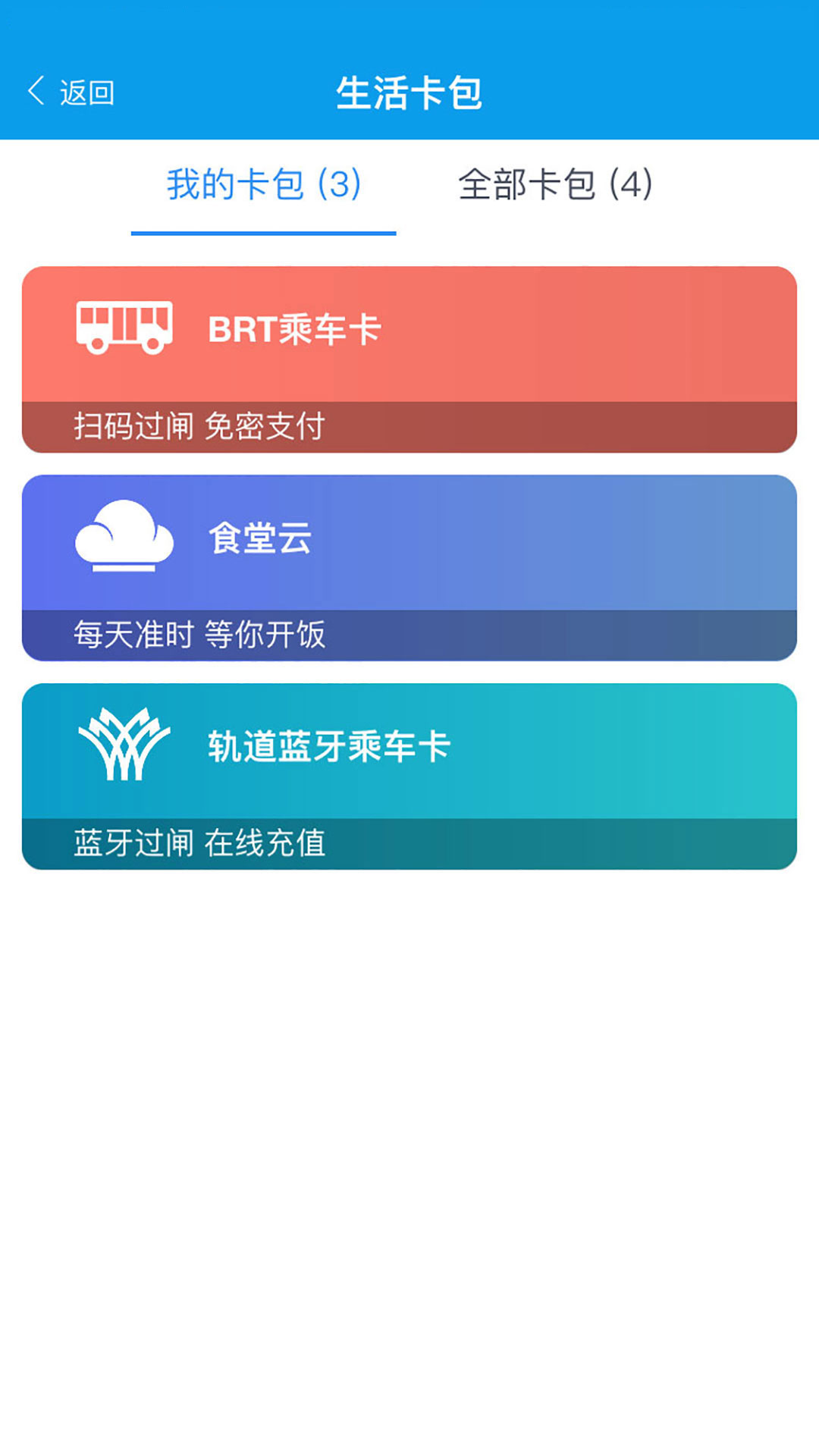Select the bus icon on BRT乘车卡 card
This screenshot has height=1456, width=819.
[x=124, y=328]
